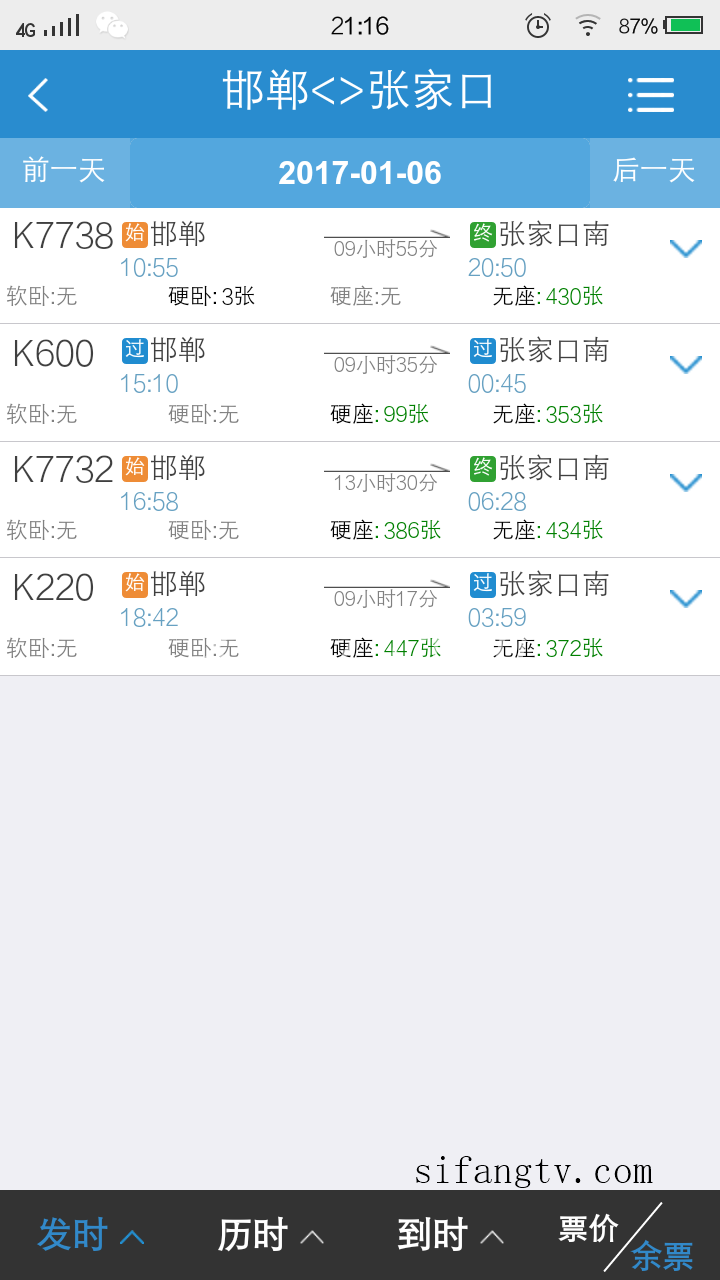Expand details for train K7732

pyautogui.click(x=685, y=483)
